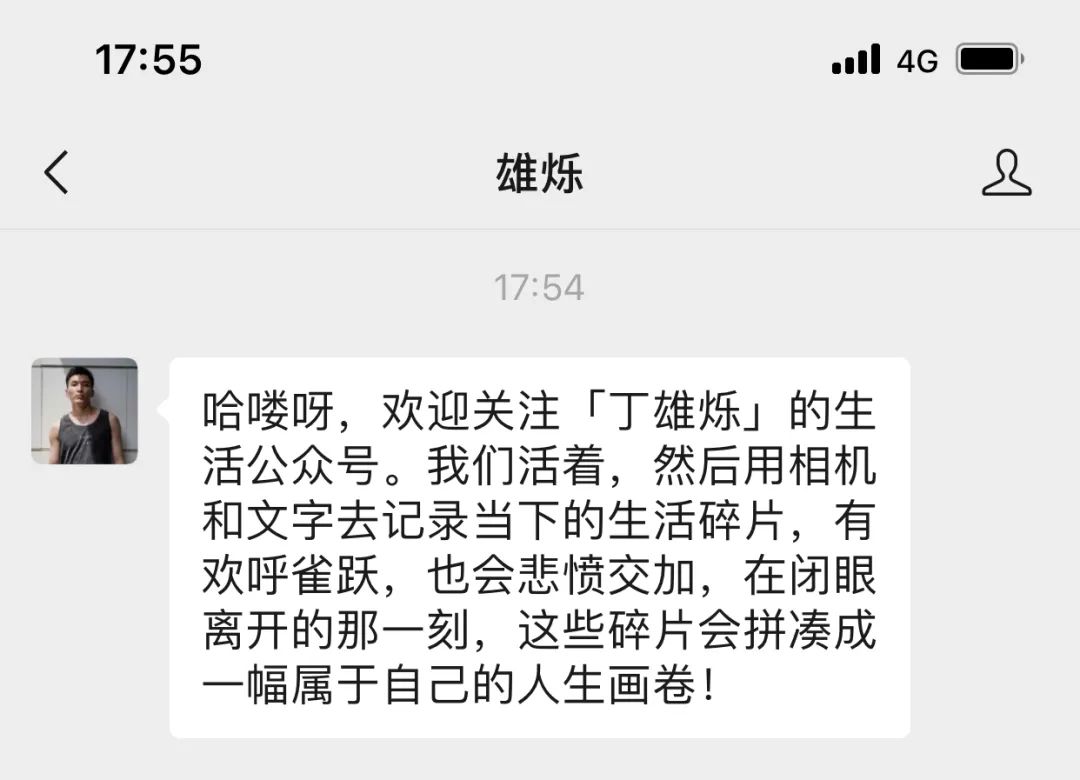The width and height of the screenshot is (1080, 780).
Task: Go back from the 雄烁 chat
Action: point(57,173)
